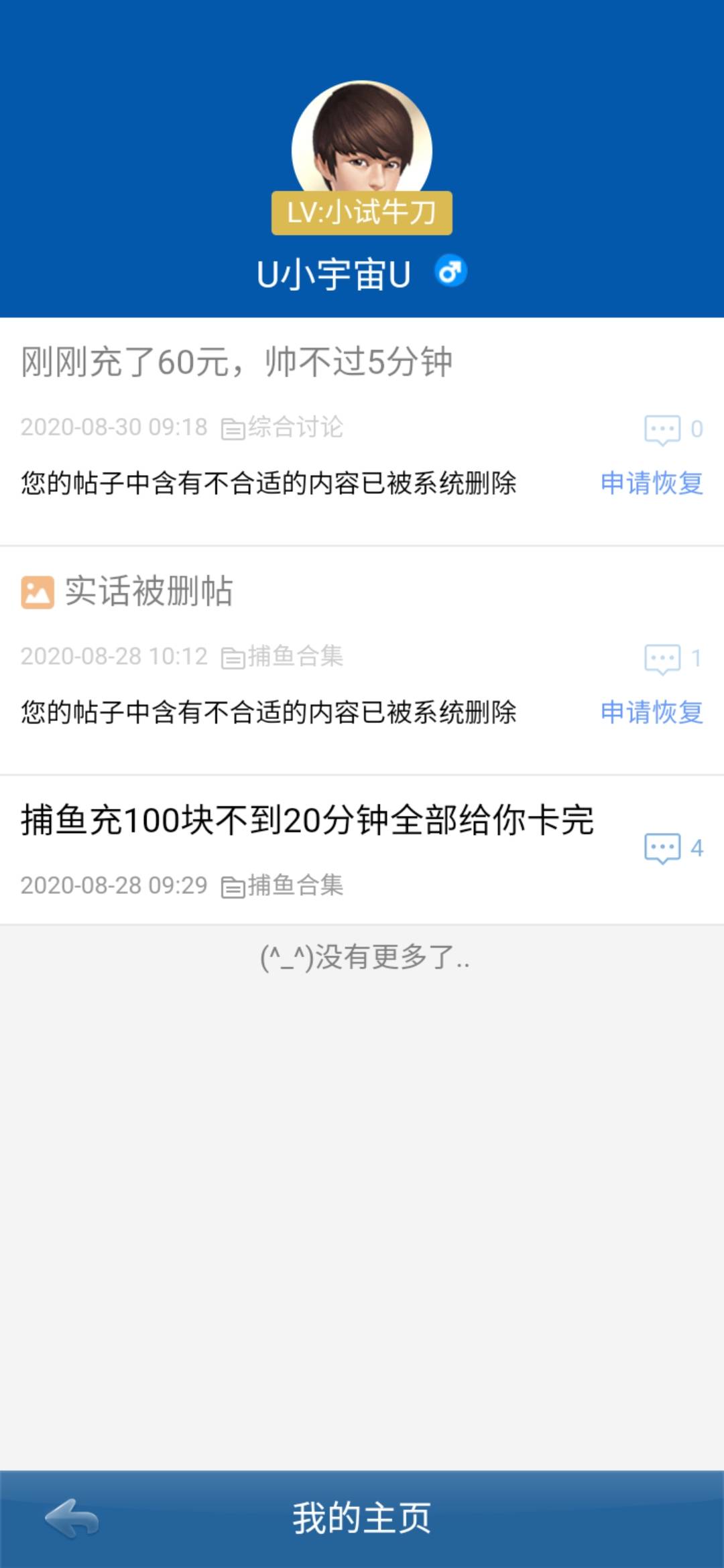
Task: Click 申请恢复 link on the first deleted post
Action: [x=652, y=485]
